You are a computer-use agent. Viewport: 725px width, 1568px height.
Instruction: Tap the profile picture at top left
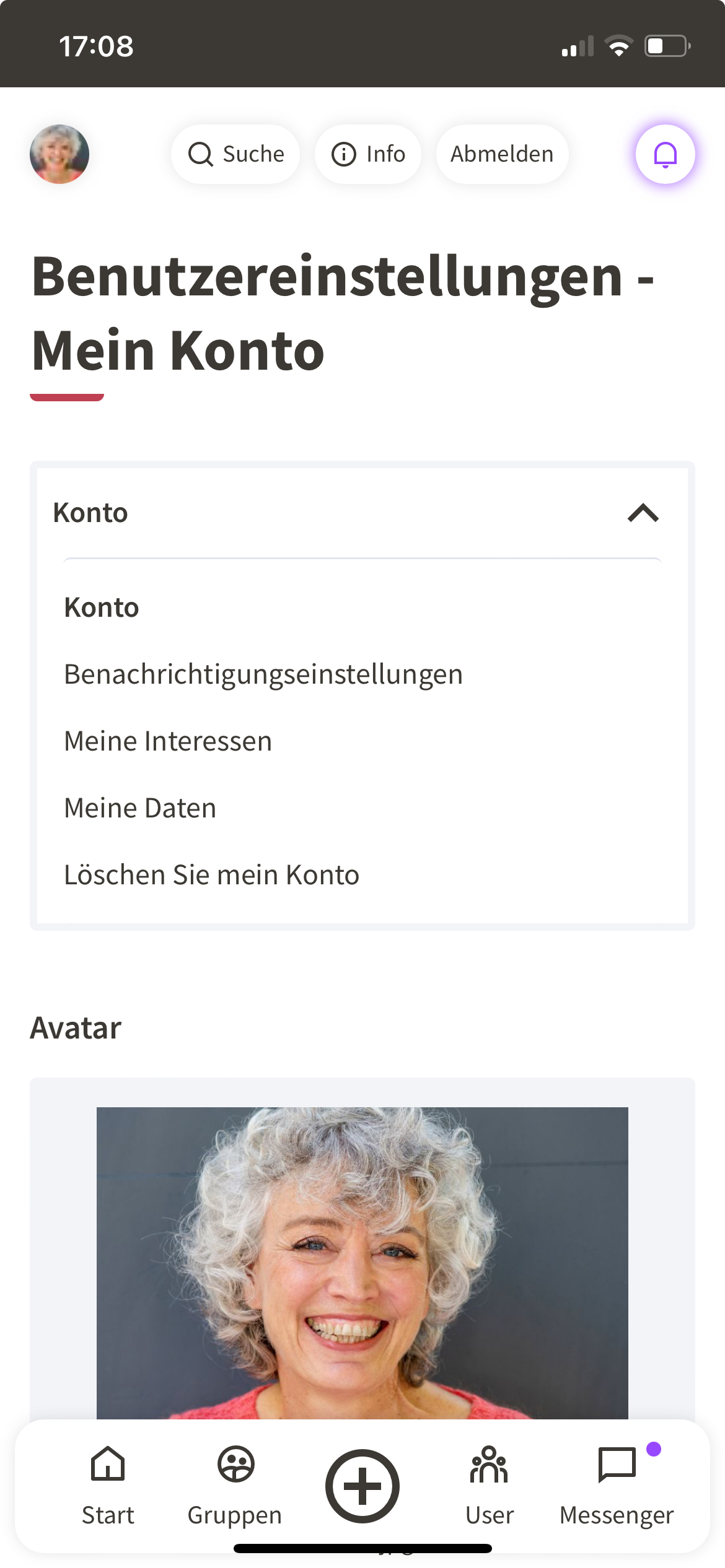[59, 154]
